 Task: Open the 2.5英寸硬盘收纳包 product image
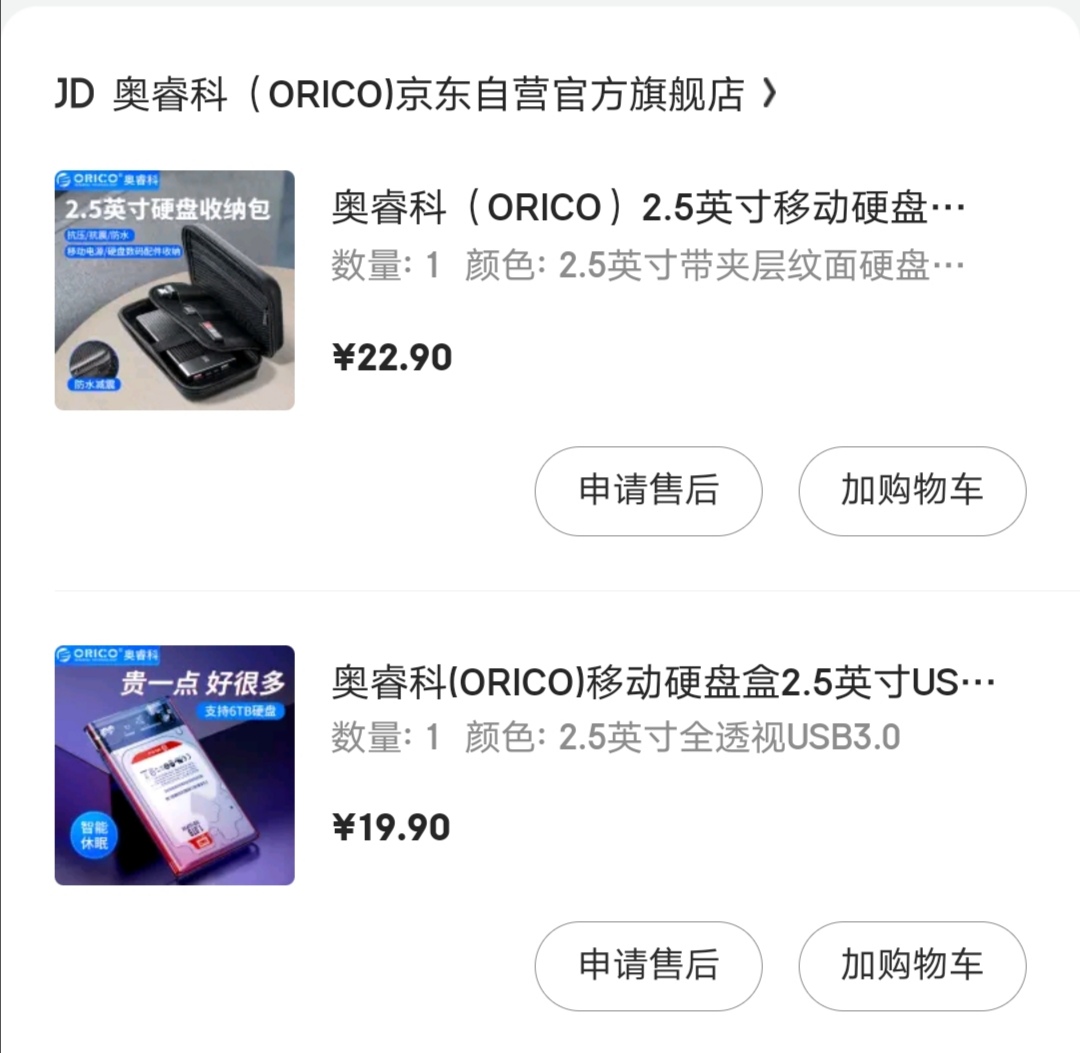point(174,290)
